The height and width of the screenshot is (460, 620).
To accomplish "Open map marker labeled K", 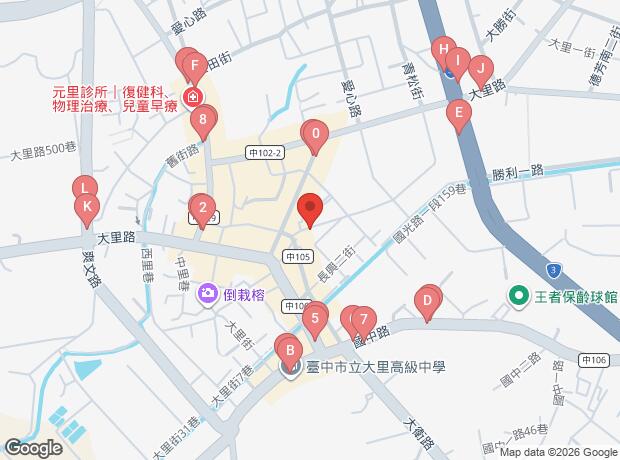I will click(87, 206).
